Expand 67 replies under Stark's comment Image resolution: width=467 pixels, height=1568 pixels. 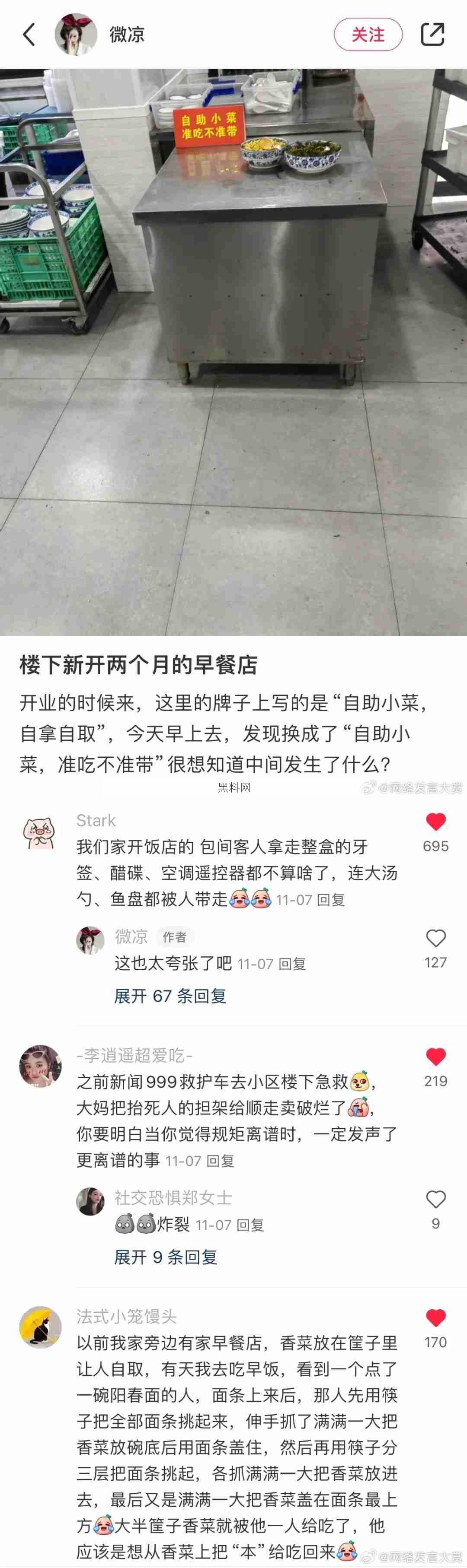click(x=170, y=996)
